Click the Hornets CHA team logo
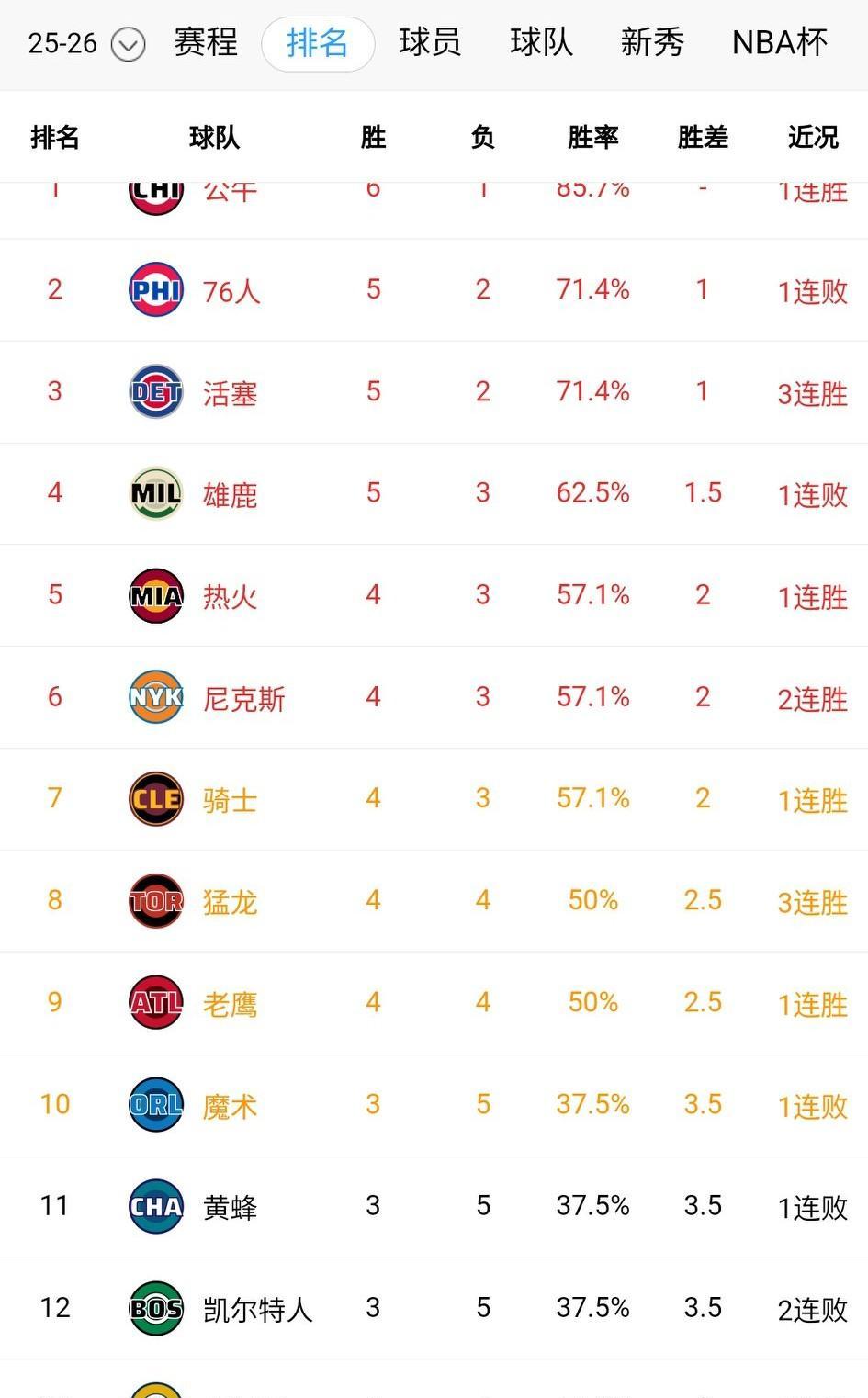 point(155,1207)
